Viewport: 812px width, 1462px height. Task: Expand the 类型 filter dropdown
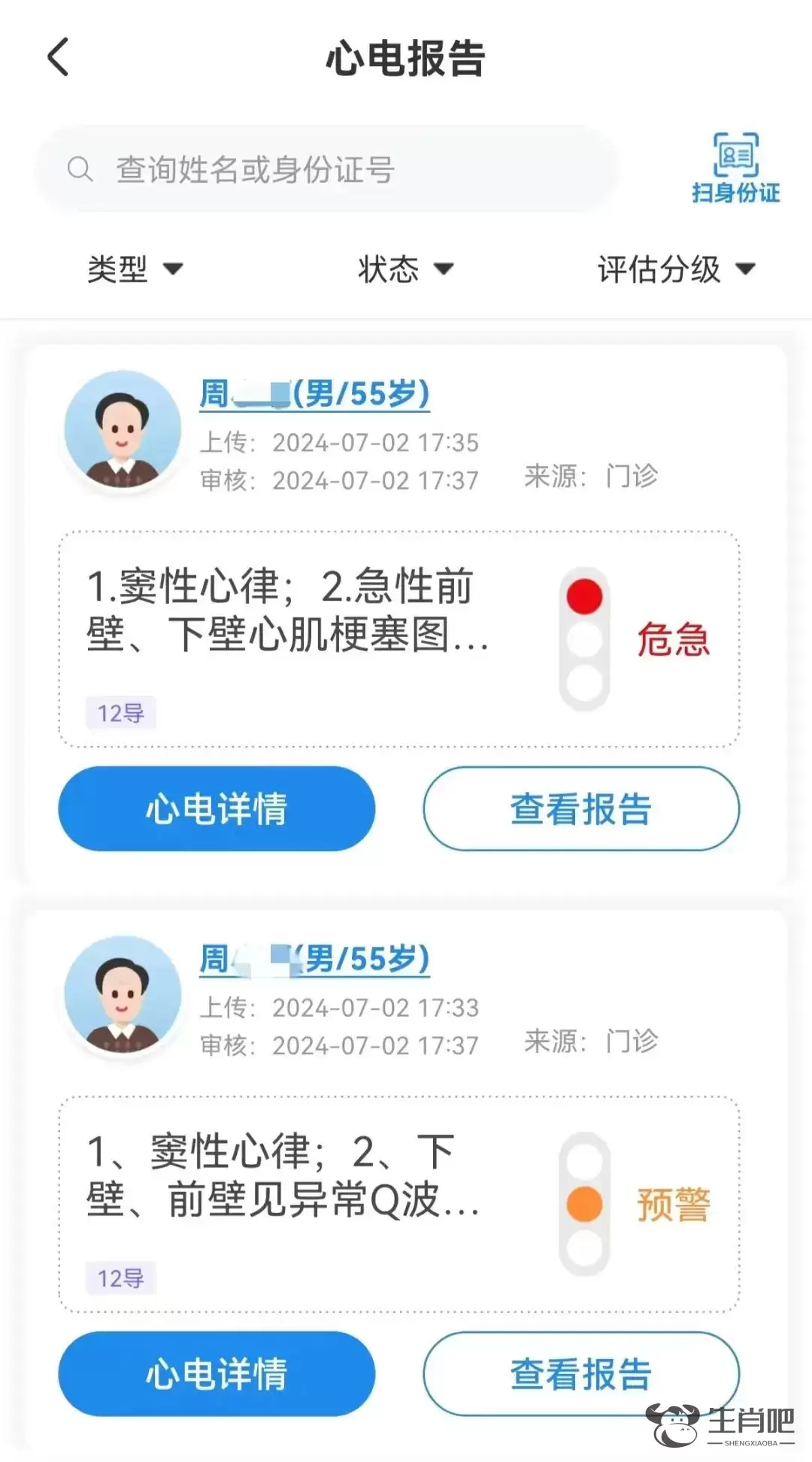coord(135,268)
